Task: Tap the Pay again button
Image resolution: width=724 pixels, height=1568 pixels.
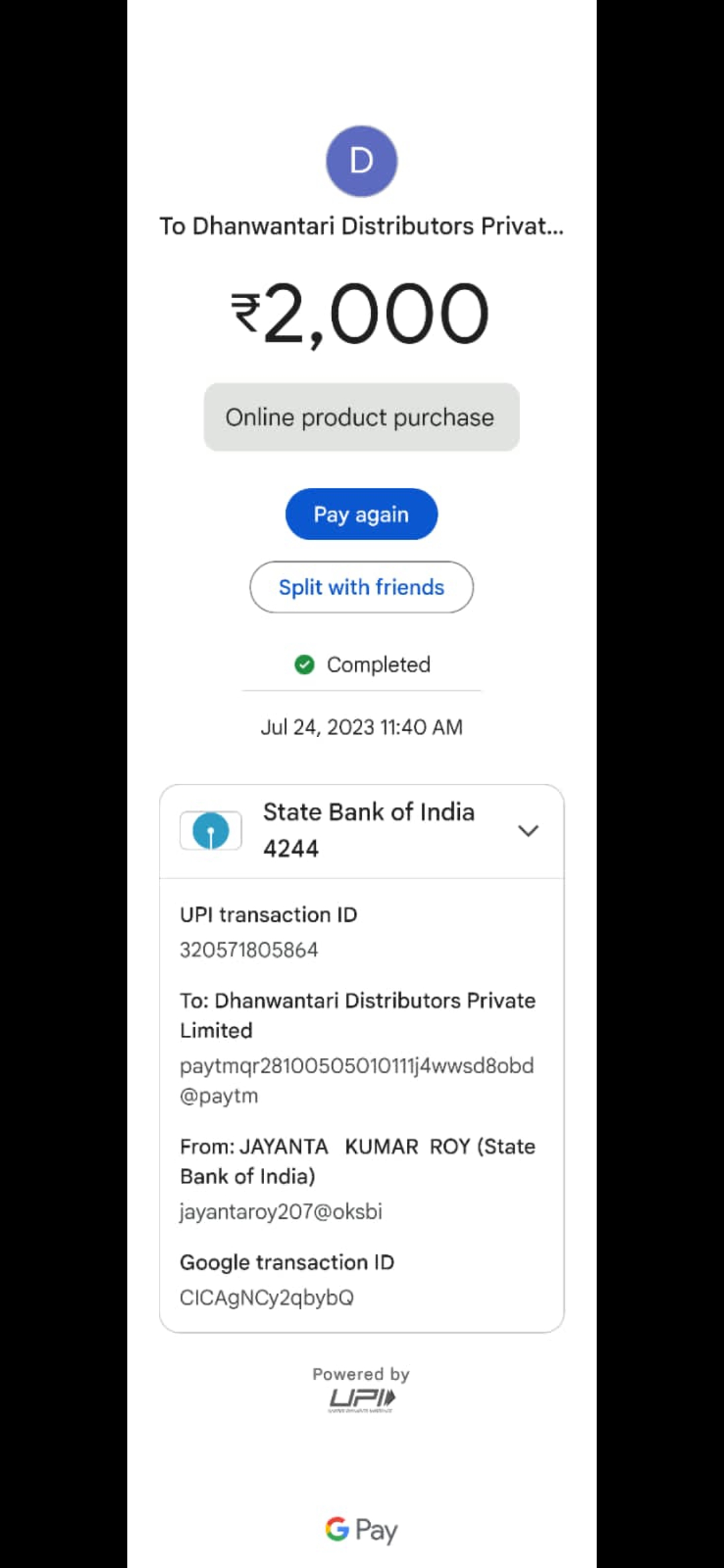Action: point(361,514)
